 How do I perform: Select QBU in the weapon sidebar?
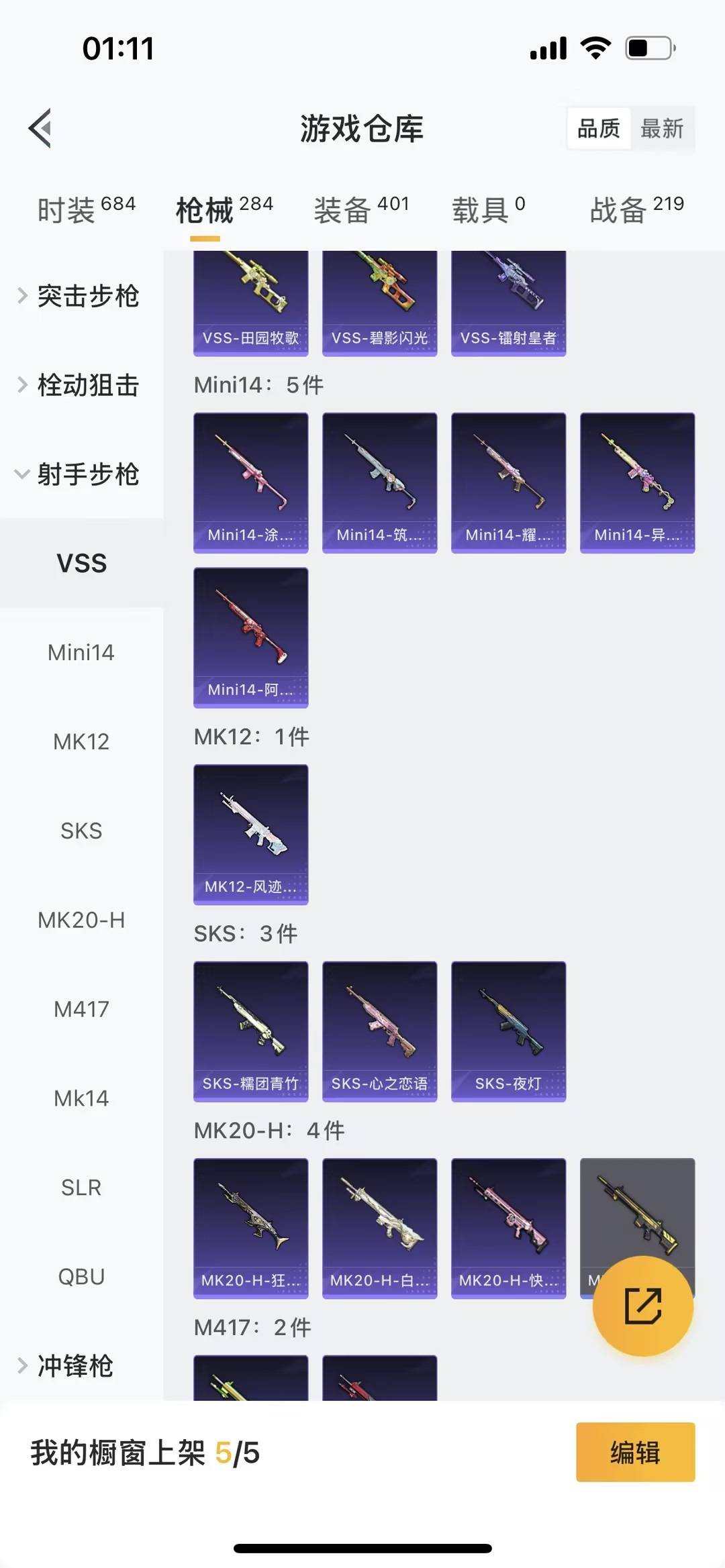tap(82, 1275)
